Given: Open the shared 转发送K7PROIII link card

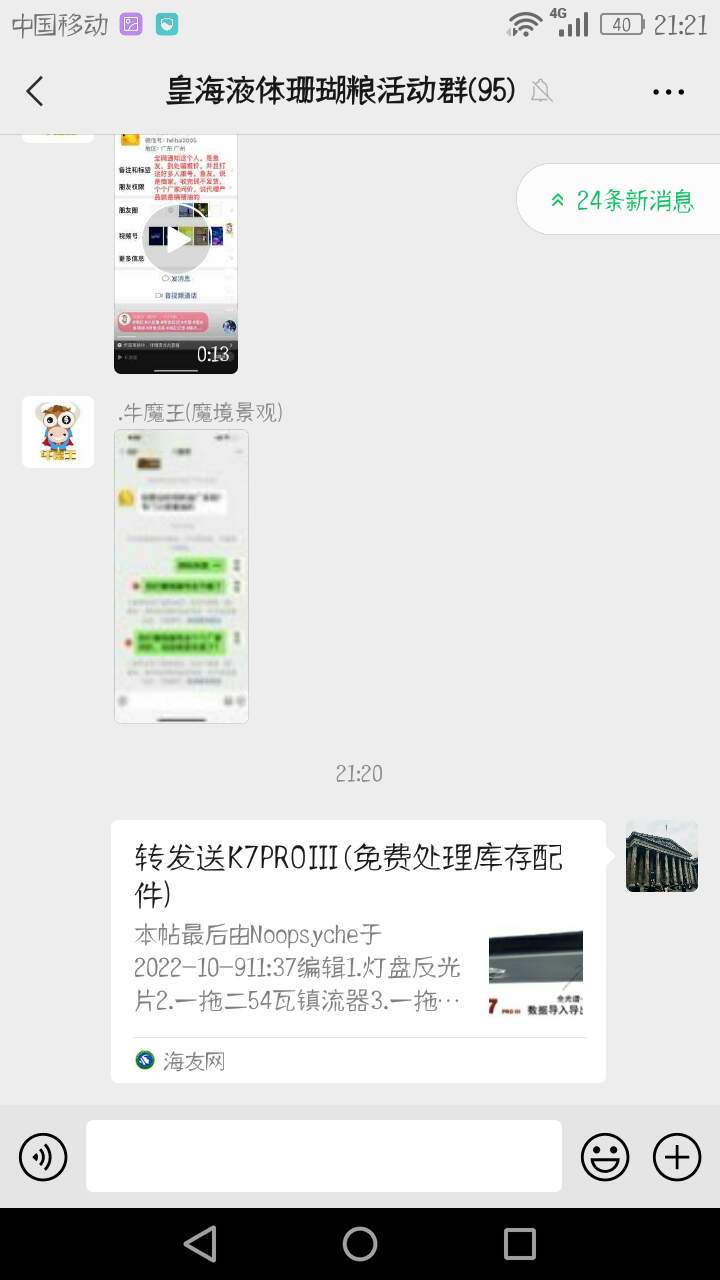Looking at the screenshot, I should pyautogui.click(x=358, y=950).
